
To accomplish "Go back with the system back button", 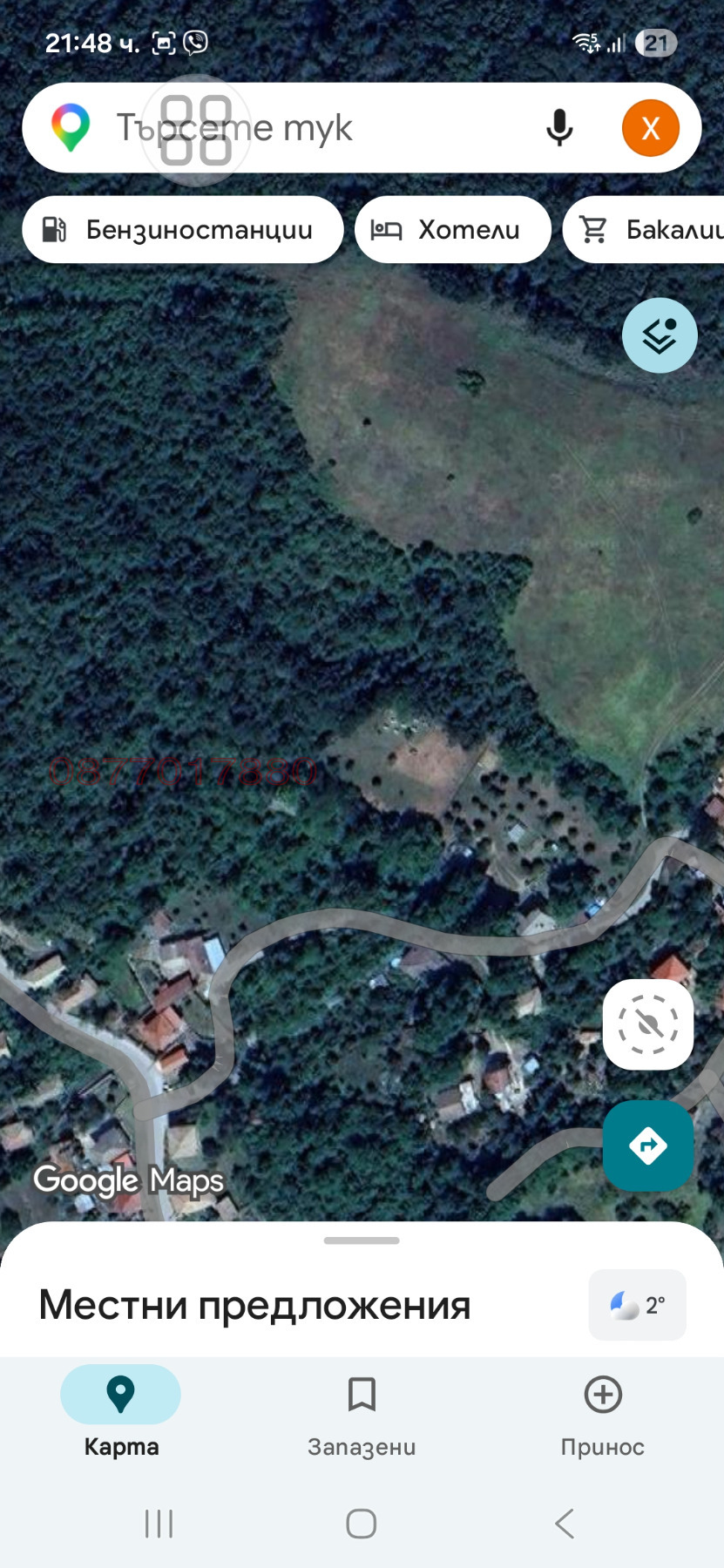I will [x=565, y=1524].
